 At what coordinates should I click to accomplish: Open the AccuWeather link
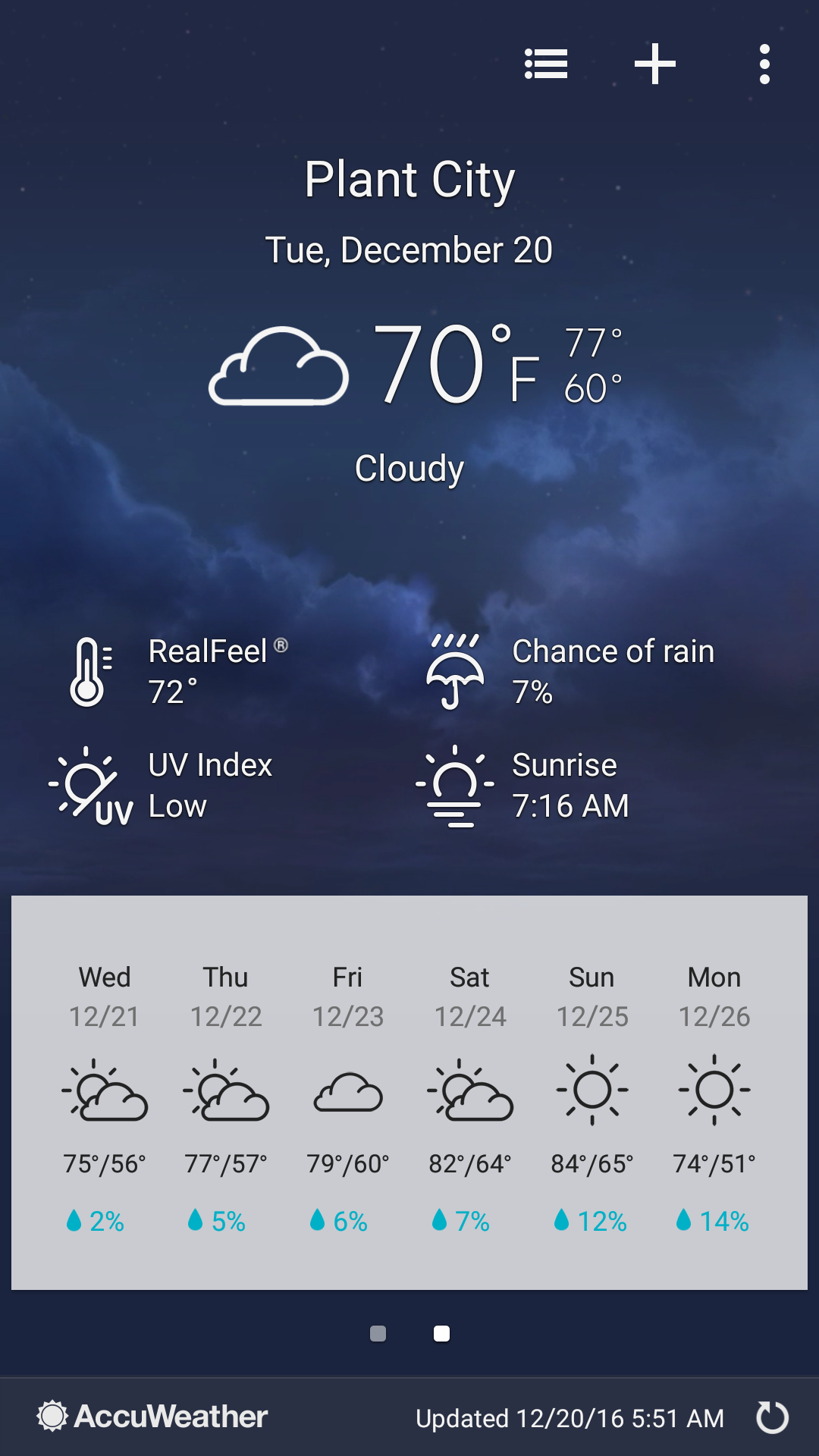click(153, 1417)
